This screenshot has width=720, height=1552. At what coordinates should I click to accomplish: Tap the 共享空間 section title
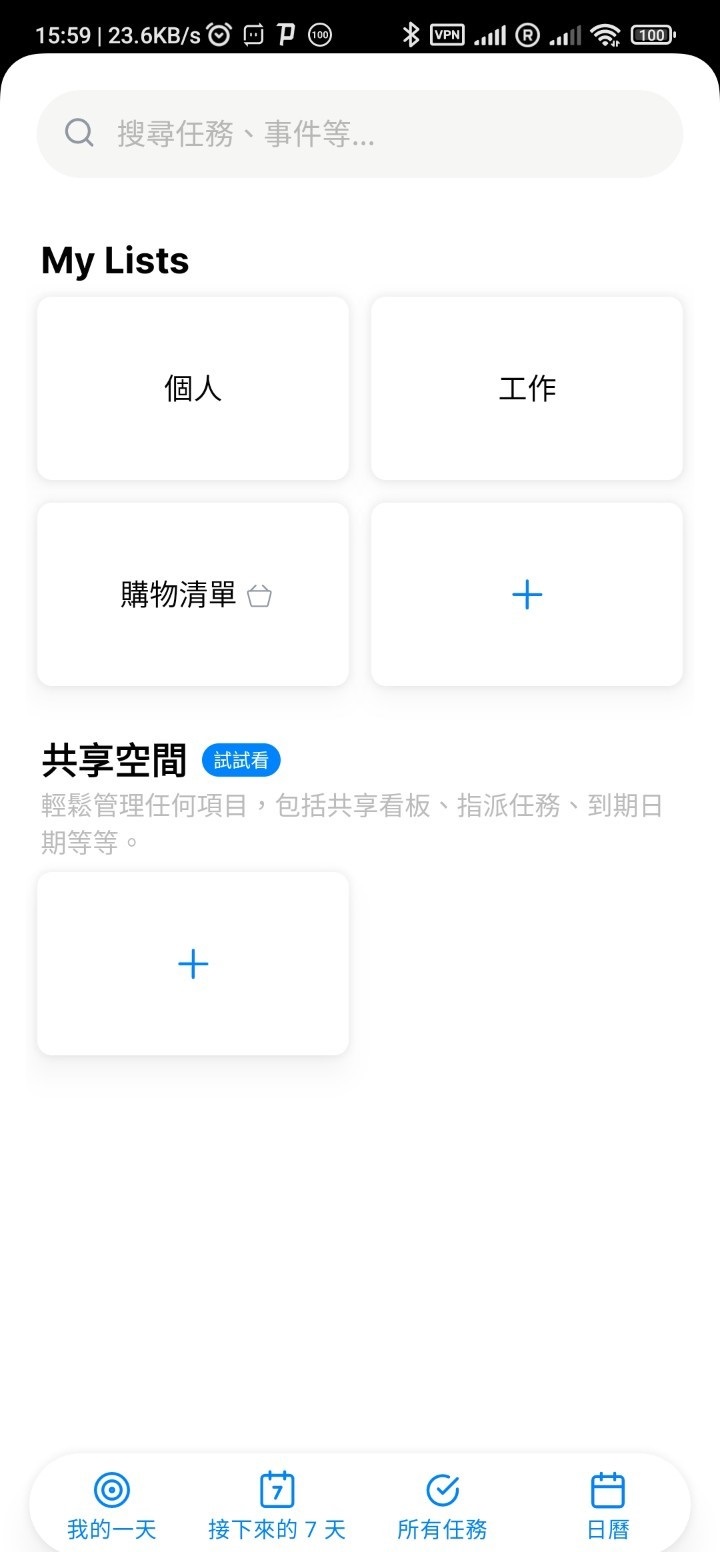tap(113, 760)
